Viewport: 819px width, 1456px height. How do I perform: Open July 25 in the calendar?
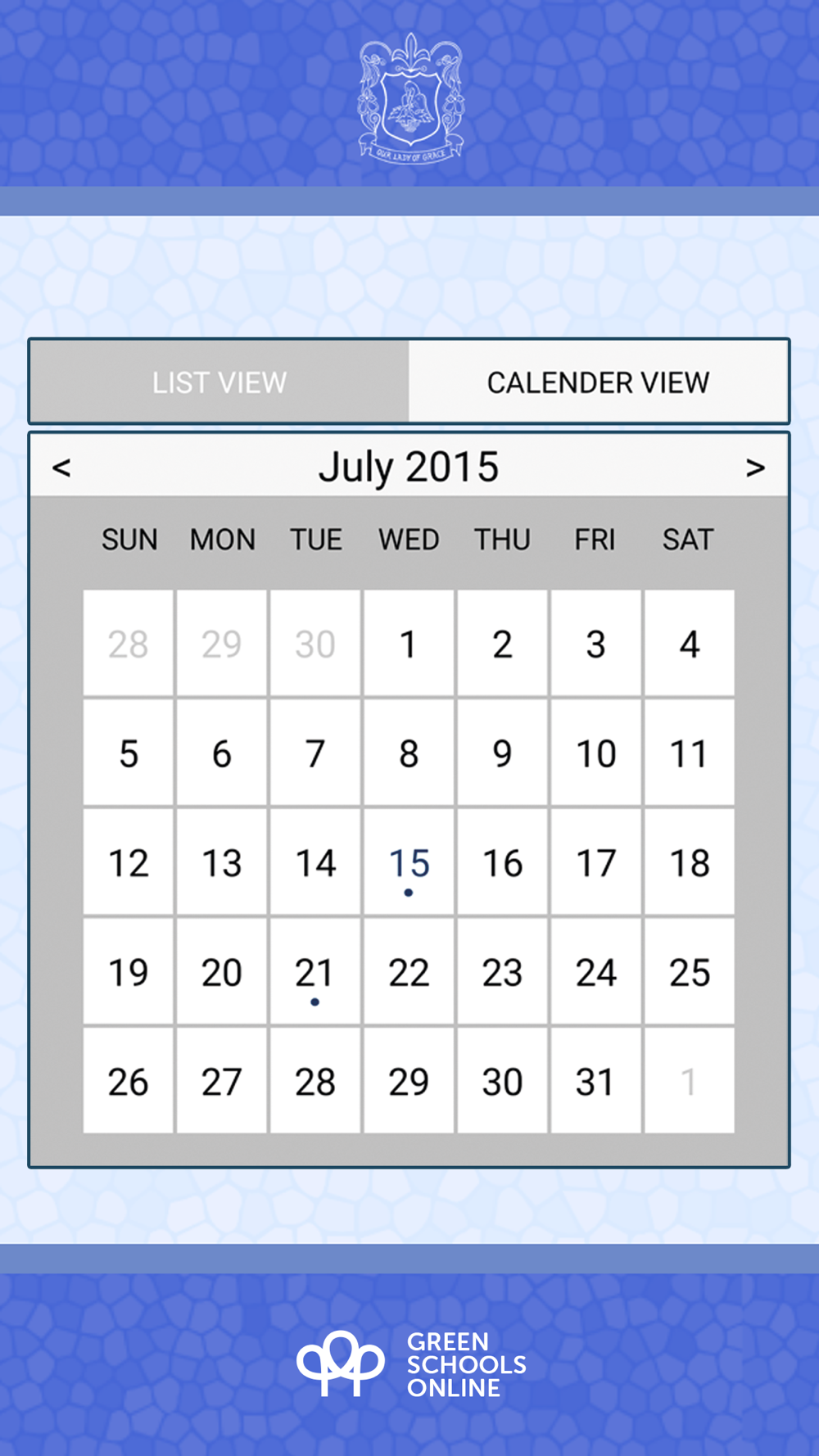coord(689,973)
